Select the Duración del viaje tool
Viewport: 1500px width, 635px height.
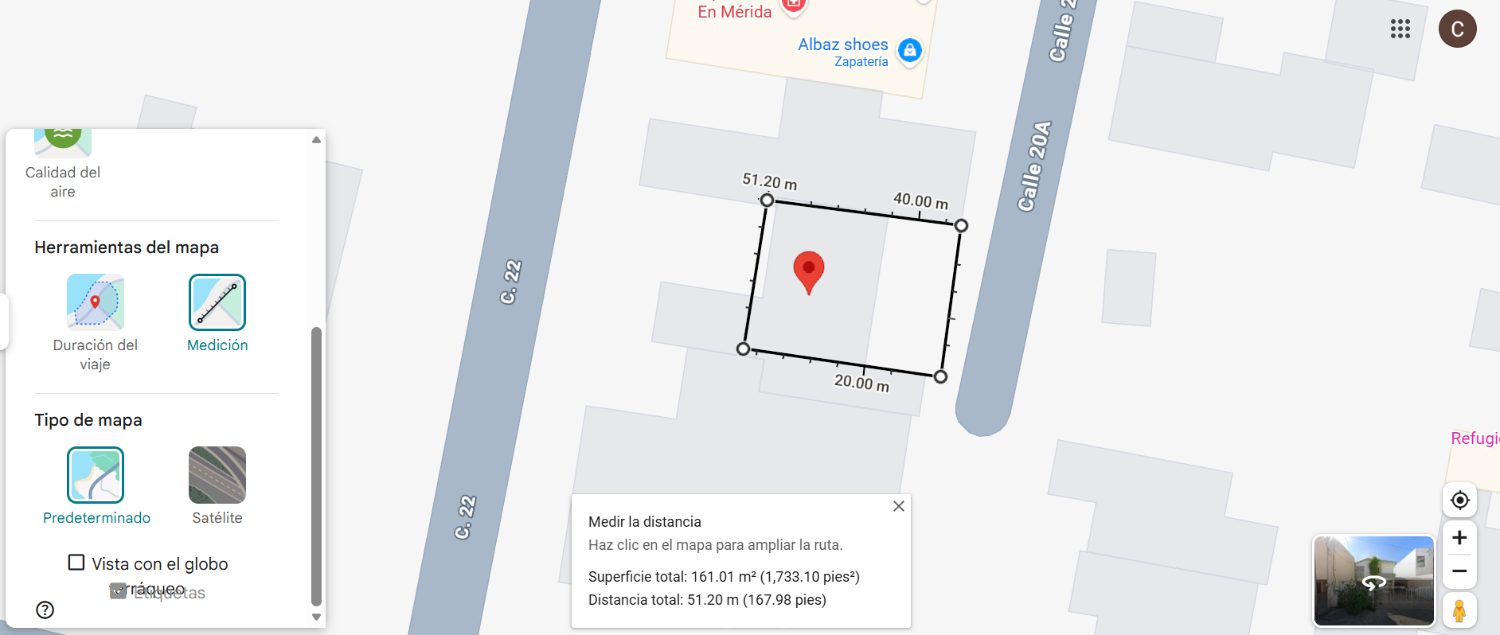(95, 323)
